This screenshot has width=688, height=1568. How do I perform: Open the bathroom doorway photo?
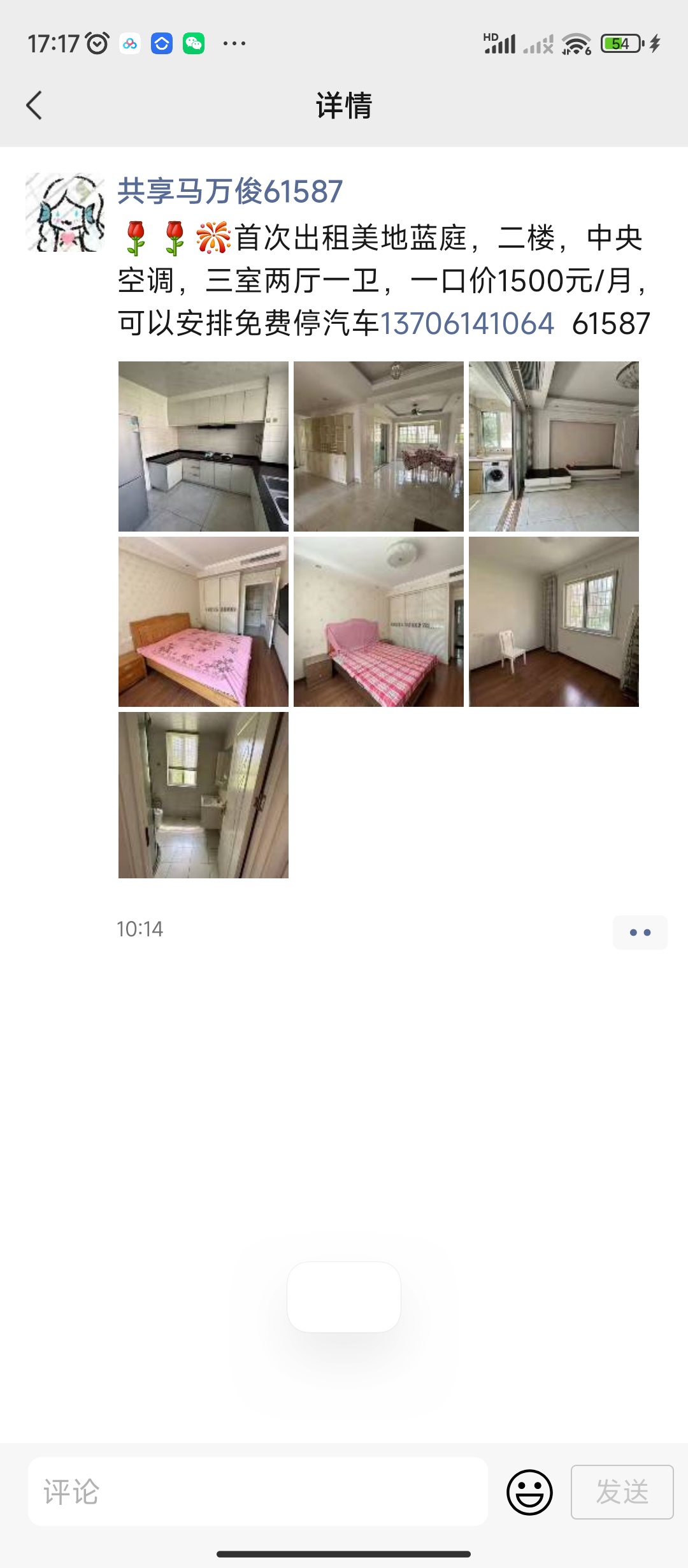[x=203, y=795]
